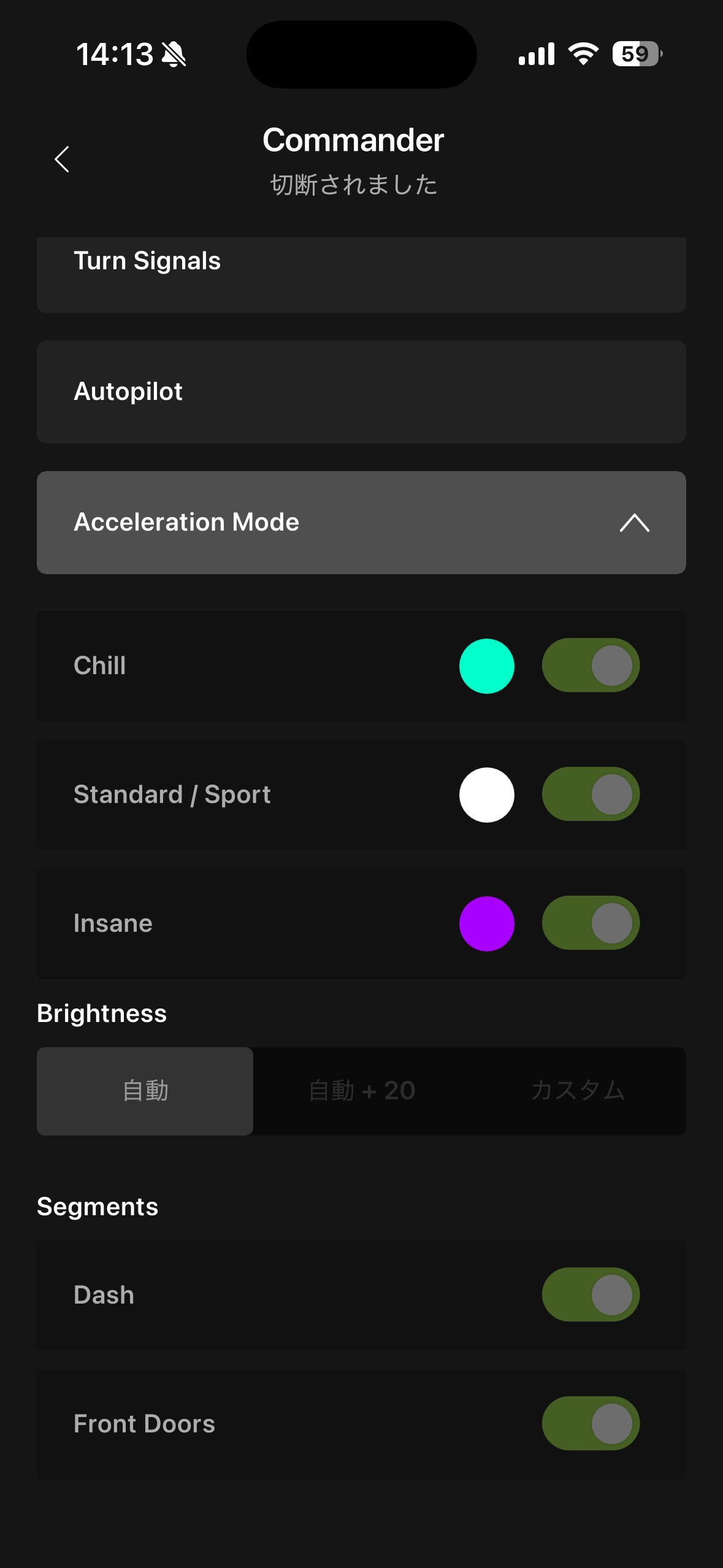Switch brightness to 自動 + 20
The height and width of the screenshot is (1568, 723).
(362, 1091)
